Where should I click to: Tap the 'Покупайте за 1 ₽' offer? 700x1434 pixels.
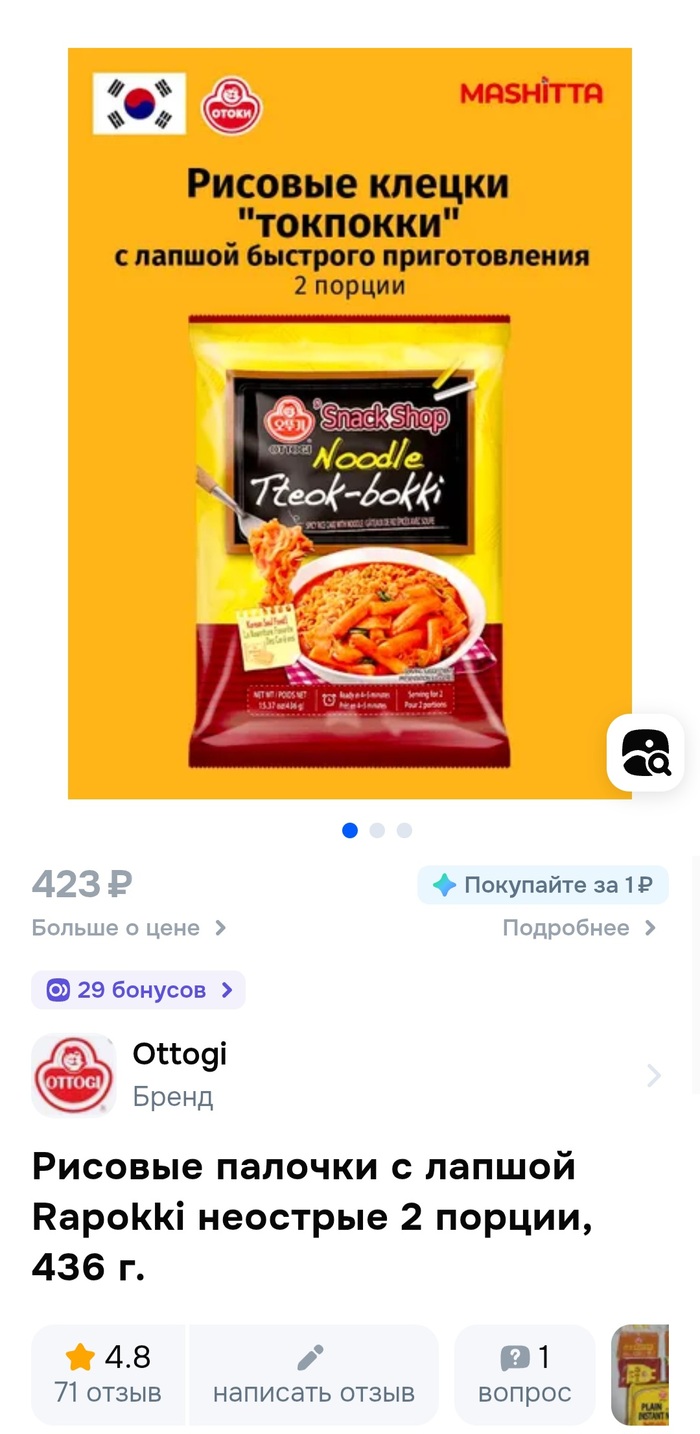(x=543, y=885)
